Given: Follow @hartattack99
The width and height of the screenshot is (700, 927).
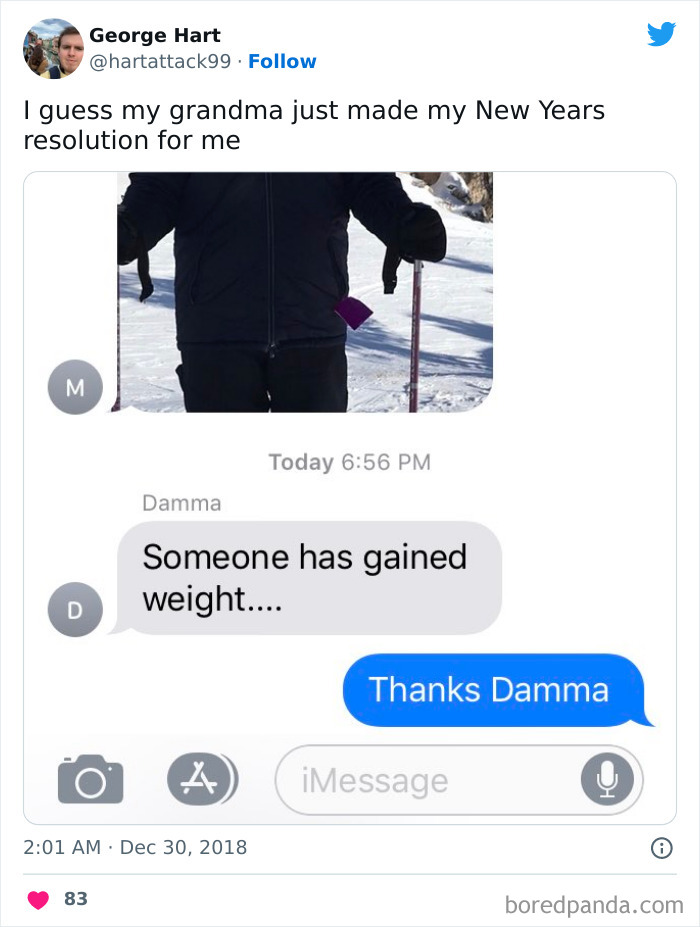Looking at the screenshot, I should (282, 61).
